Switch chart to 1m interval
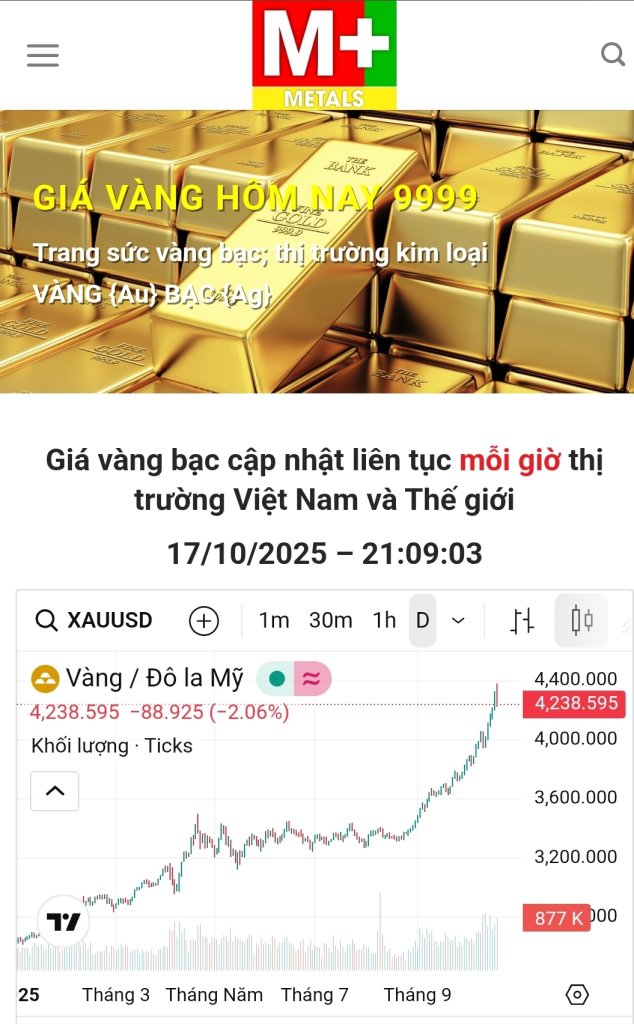This screenshot has width=634, height=1024. click(x=274, y=621)
